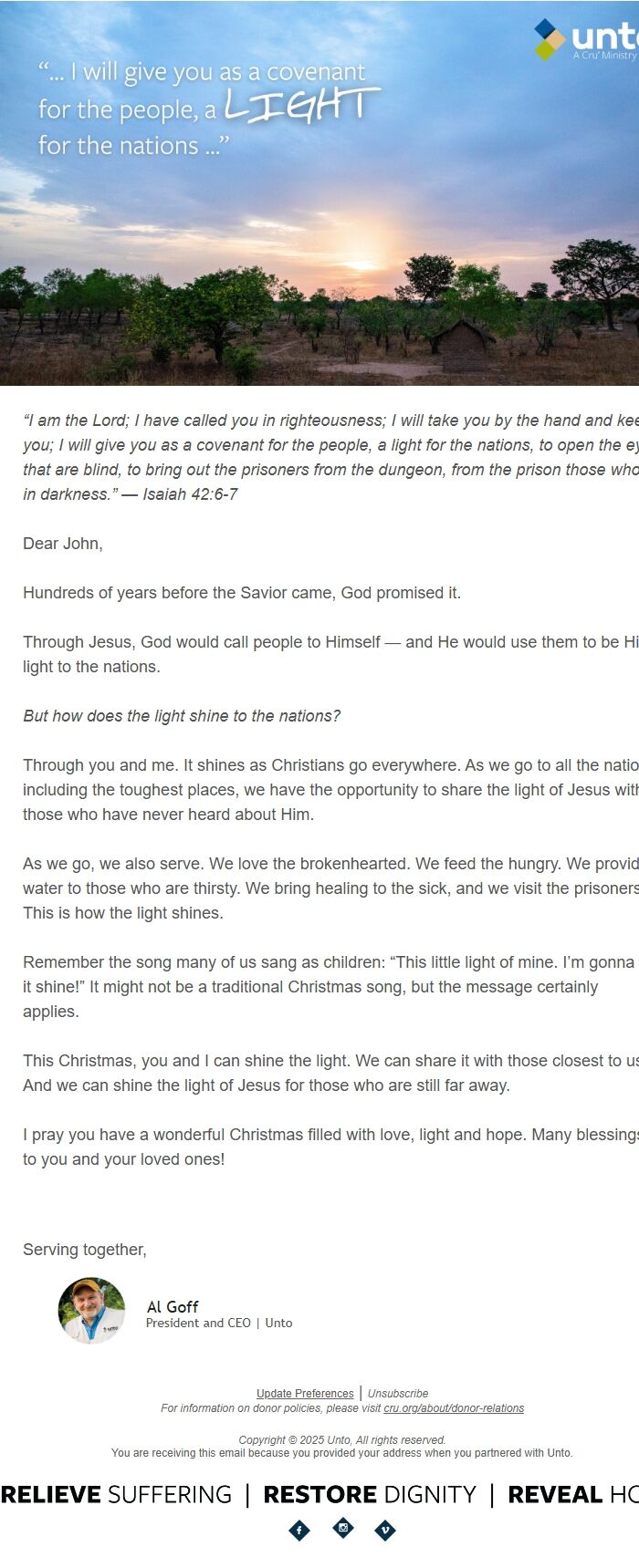Open Unto's Vimeo icon
639x1568 pixels.
point(385,1531)
